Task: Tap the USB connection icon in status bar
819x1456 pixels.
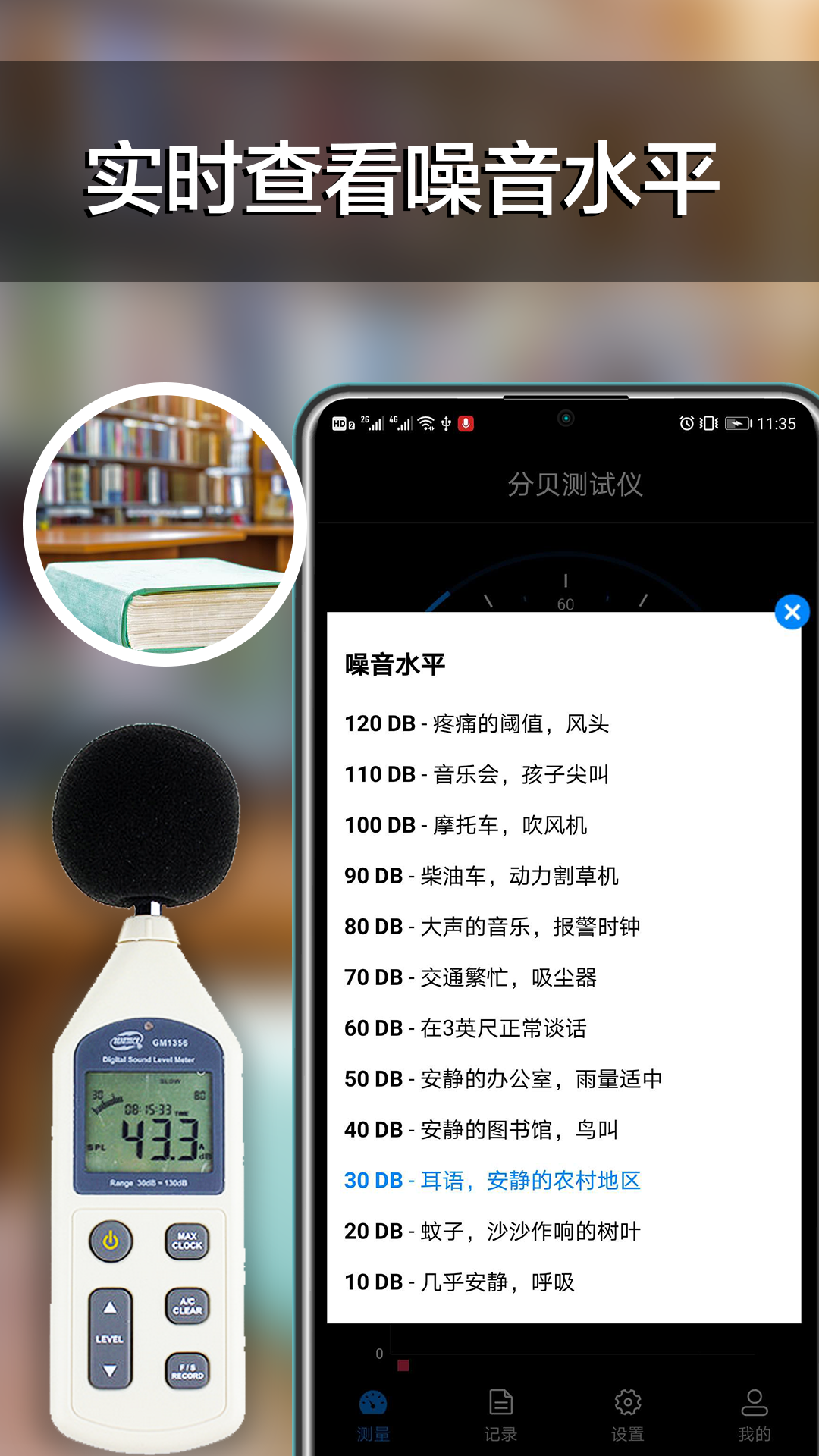Action: [x=445, y=425]
